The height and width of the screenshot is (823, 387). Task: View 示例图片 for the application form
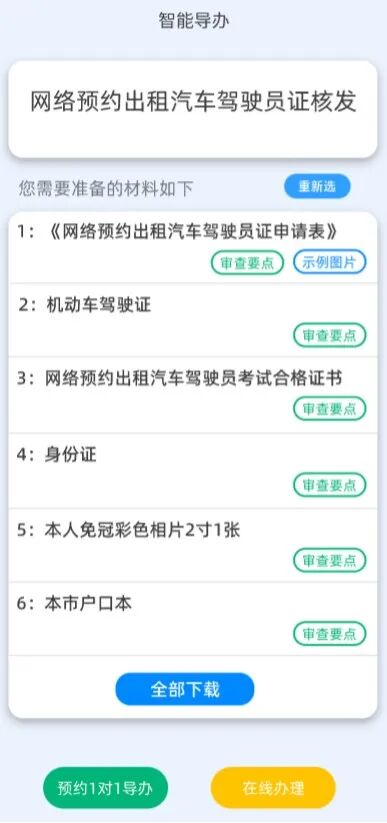pos(329,262)
